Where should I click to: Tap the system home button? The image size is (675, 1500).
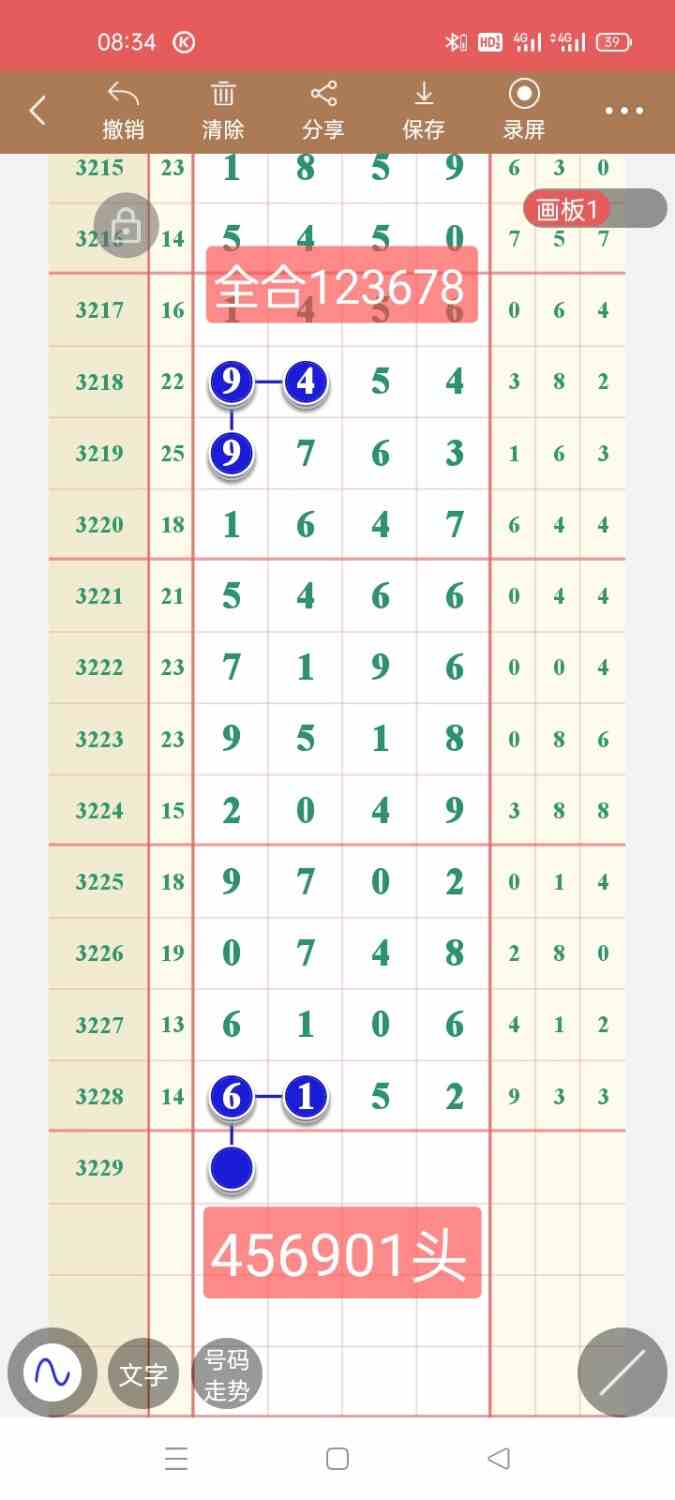[x=338, y=1459]
